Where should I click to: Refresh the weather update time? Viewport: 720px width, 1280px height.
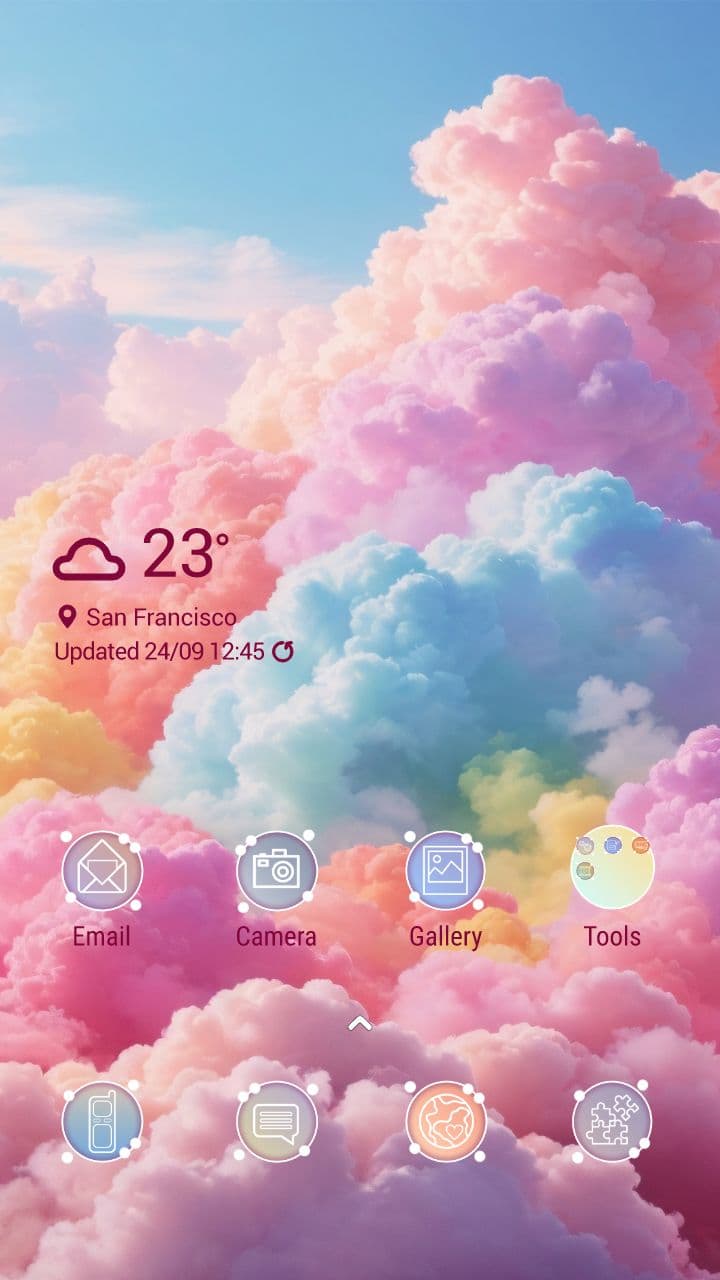click(283, 652)
